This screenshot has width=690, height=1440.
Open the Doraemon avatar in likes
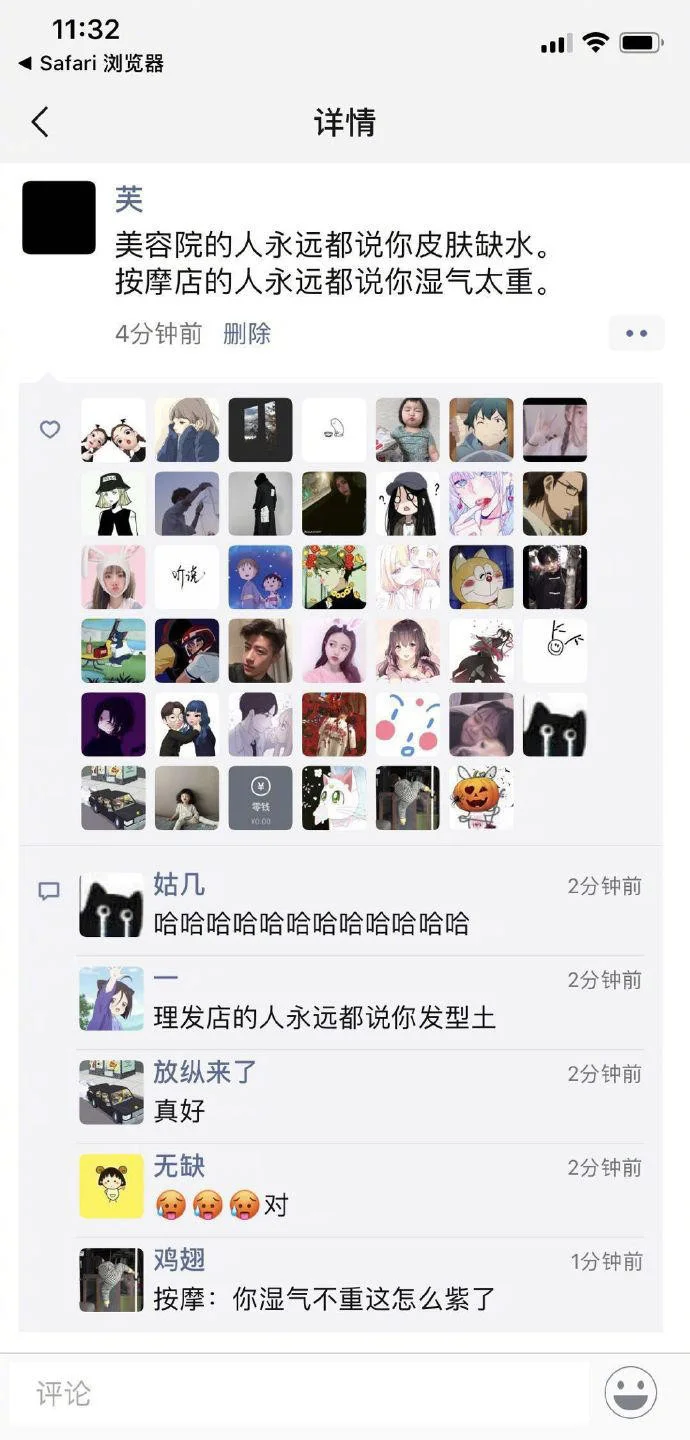[x=481, y=577]
